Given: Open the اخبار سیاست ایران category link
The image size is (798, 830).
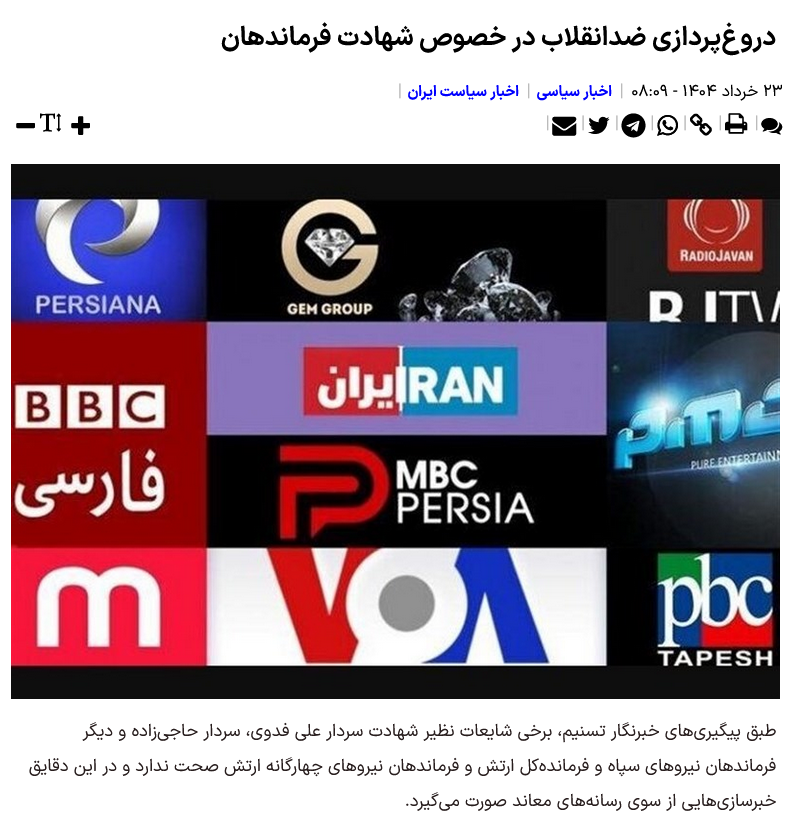Looking at the screenshot, I should coord(463,90).
